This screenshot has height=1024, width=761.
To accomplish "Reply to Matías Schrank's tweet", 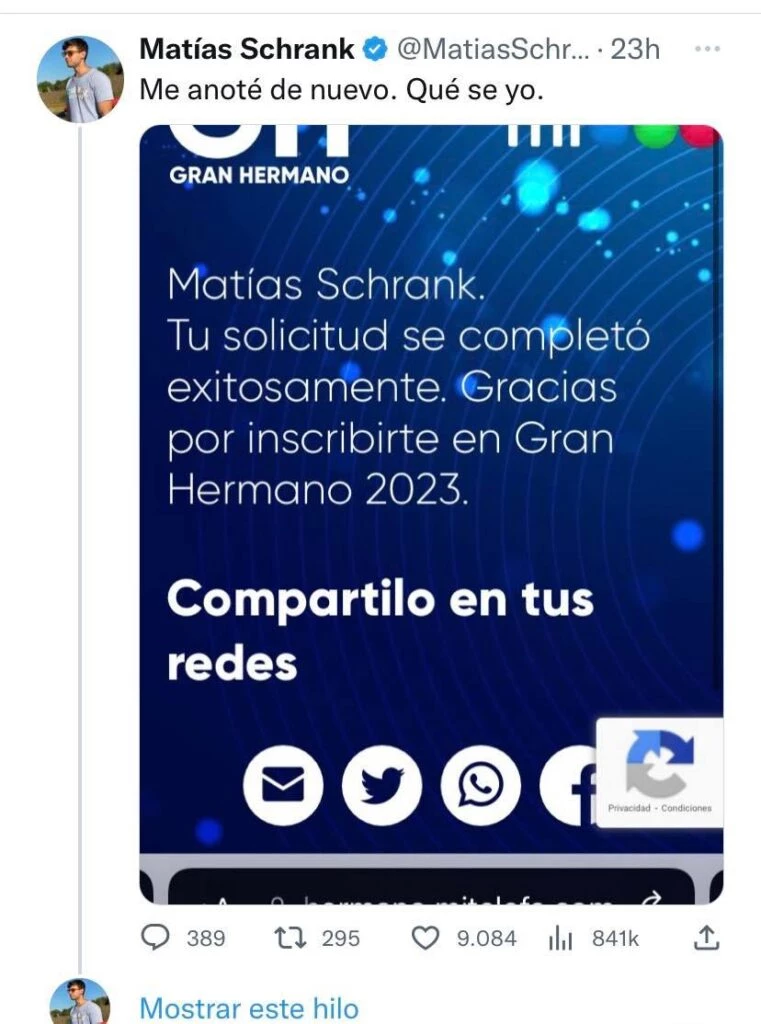I will pyautogui.click(x=156, y=938).
